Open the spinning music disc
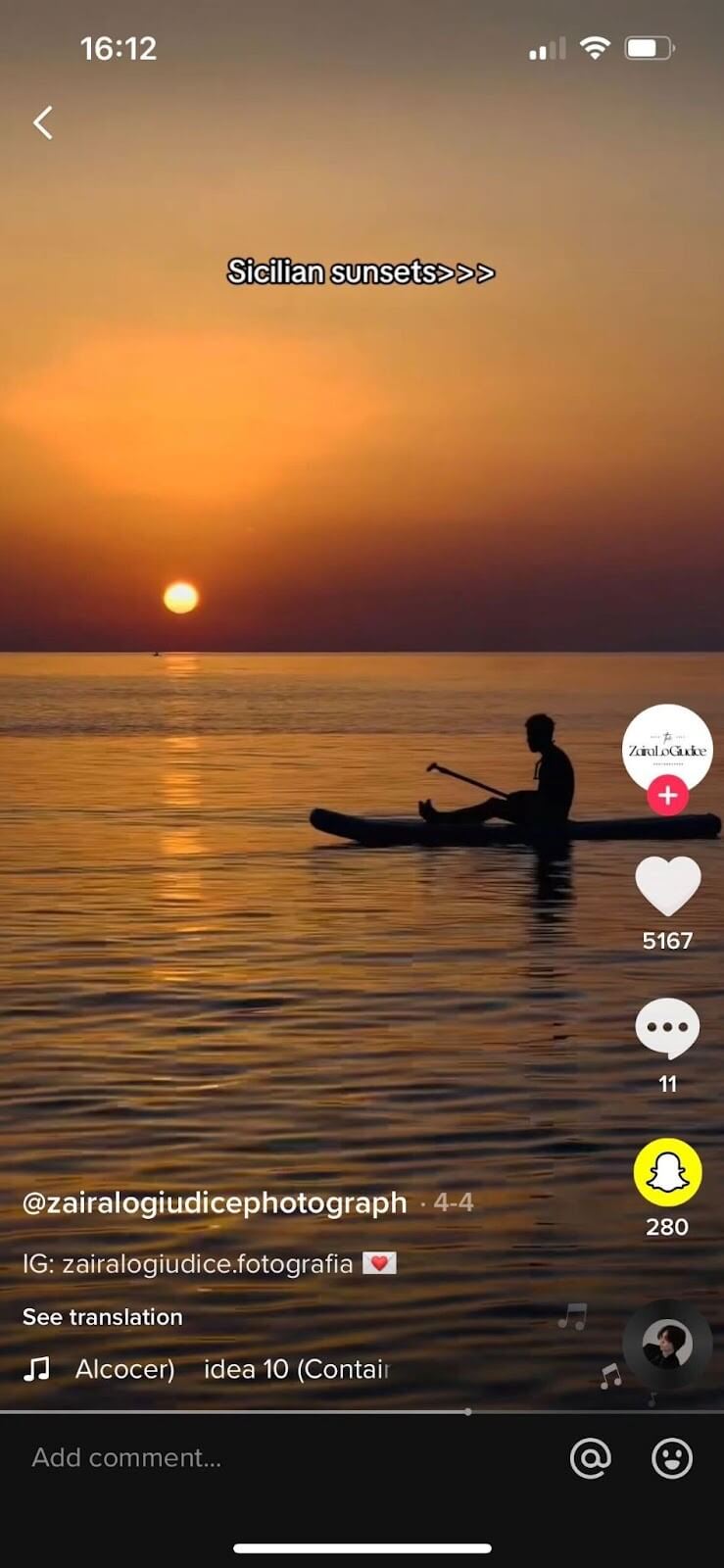The width and height of the screenshot is (724, 1568). [667, 1345]
